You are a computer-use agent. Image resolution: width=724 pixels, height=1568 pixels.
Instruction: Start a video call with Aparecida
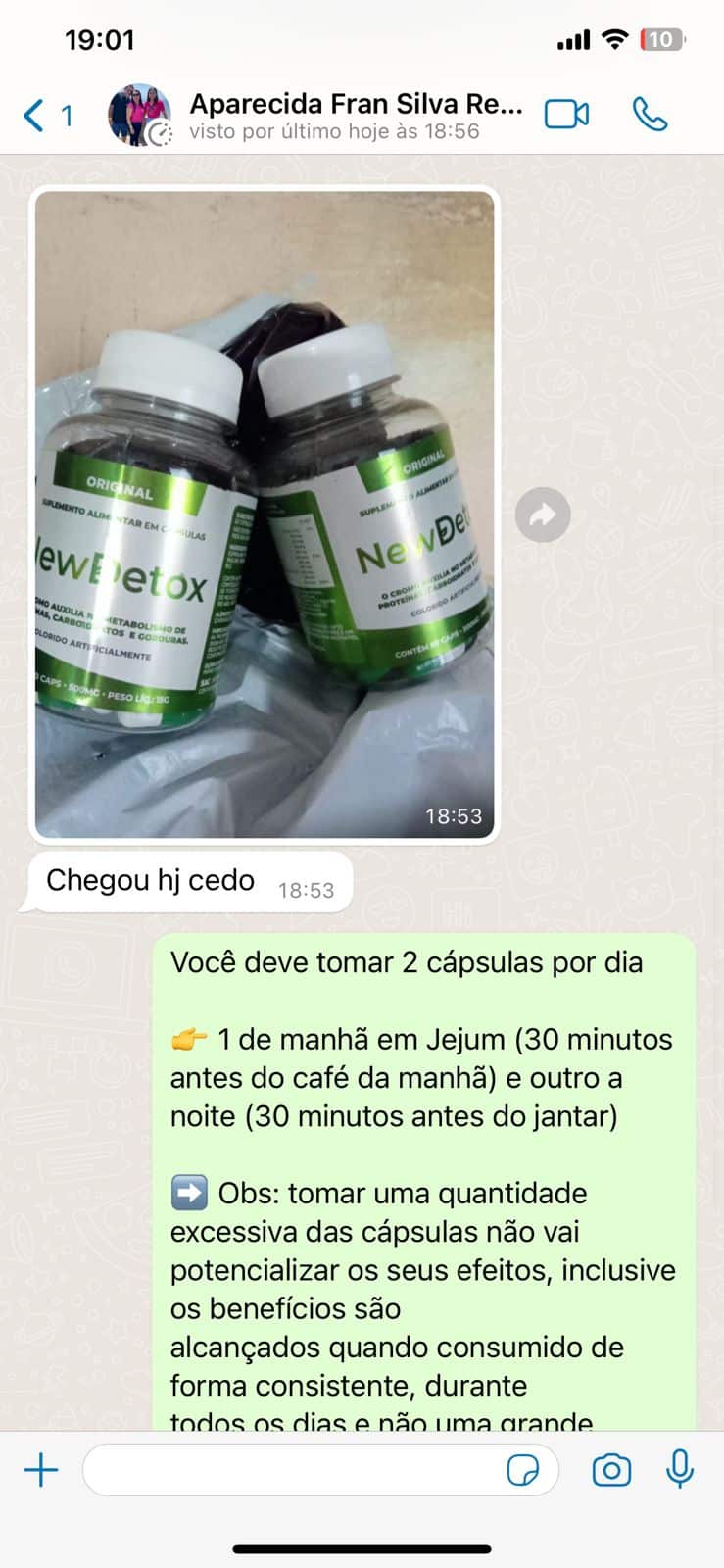pyautogui.click(x=566, y=115)
